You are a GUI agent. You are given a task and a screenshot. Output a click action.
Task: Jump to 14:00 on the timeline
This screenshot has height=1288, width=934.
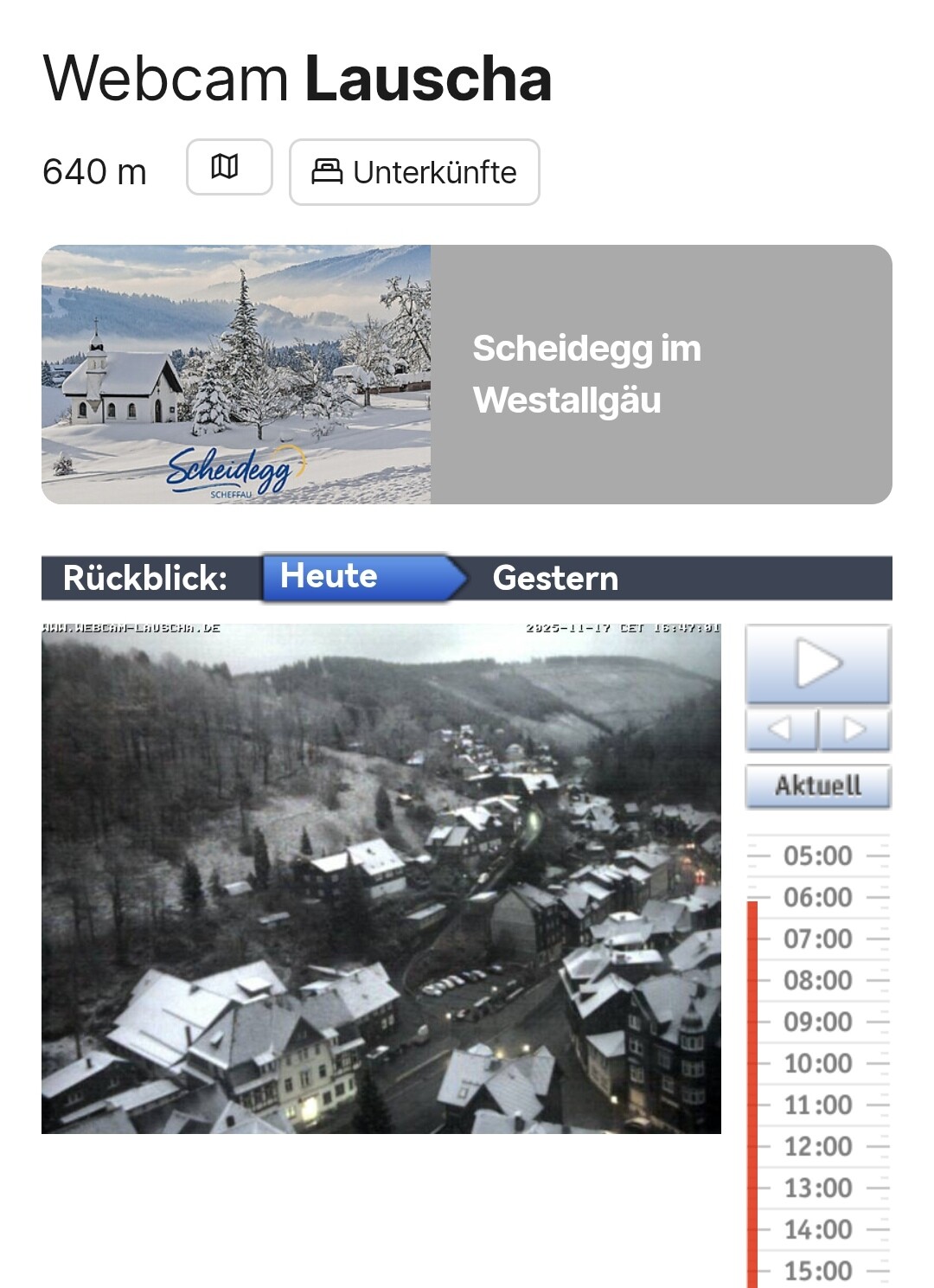pyautogui.click(x=818, y=1229)
